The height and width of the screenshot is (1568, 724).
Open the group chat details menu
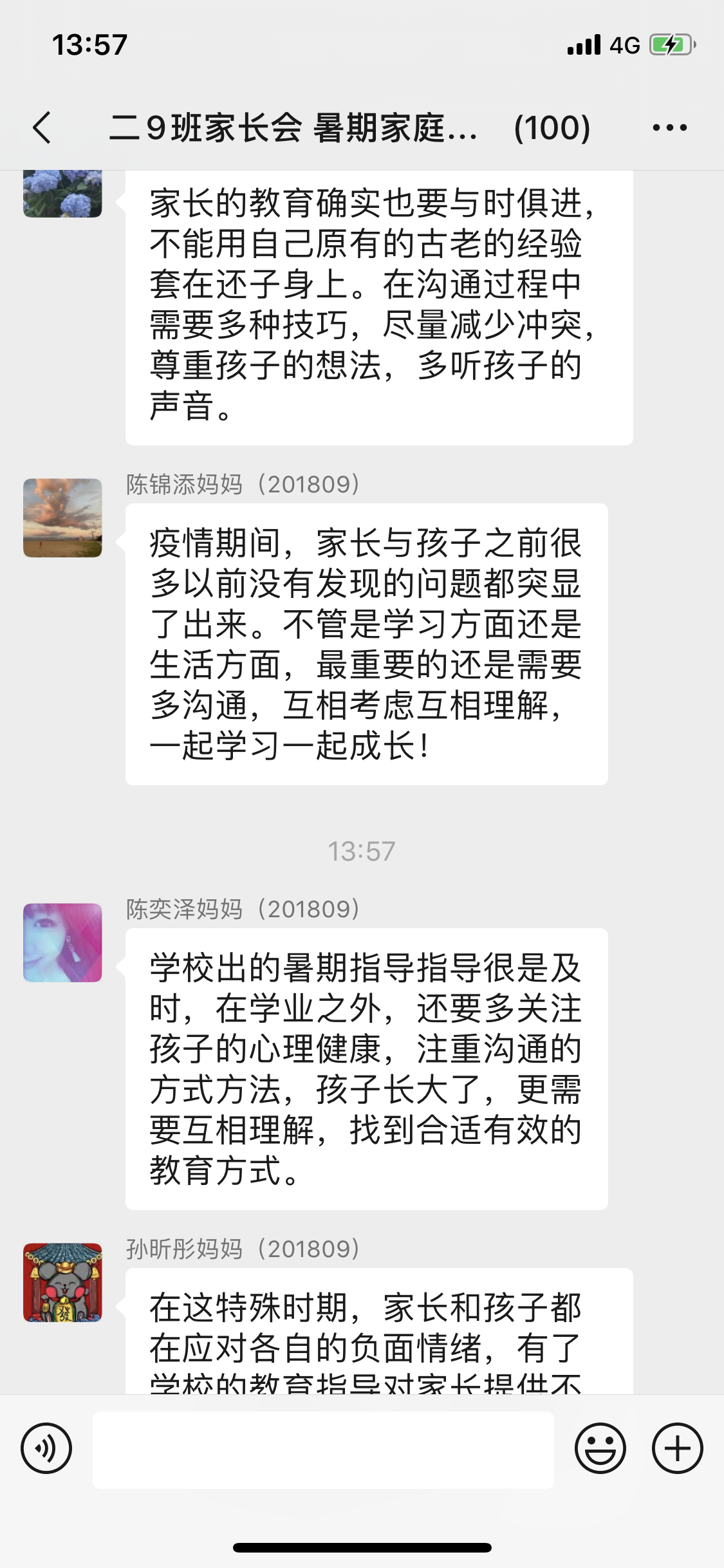click(x=669, y=127)
